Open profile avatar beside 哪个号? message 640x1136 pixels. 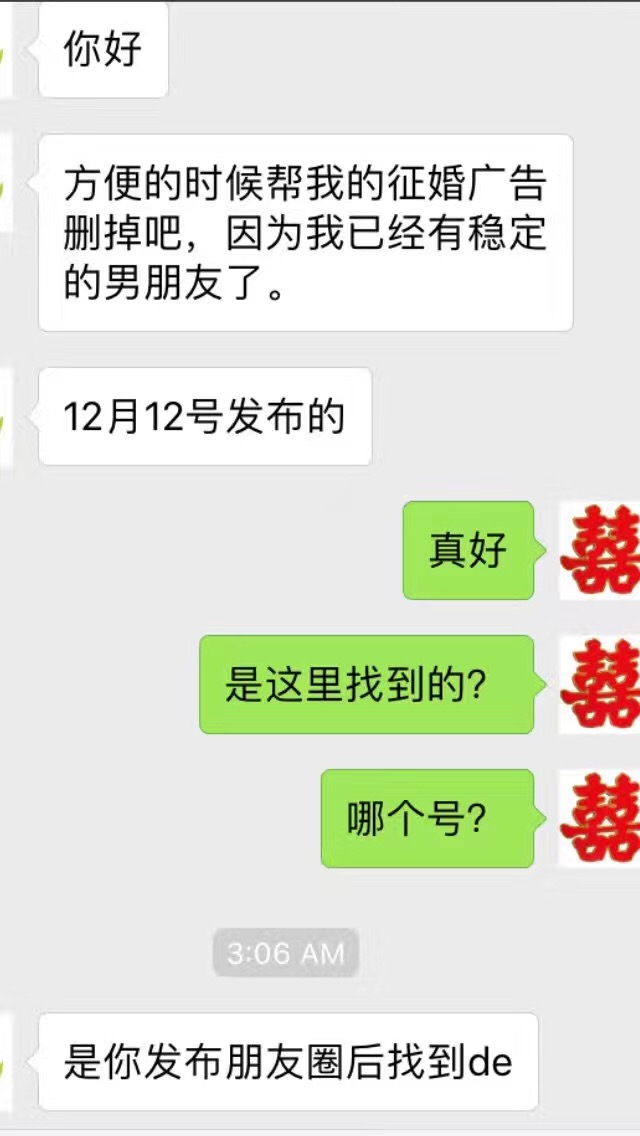tap(600, 819)
